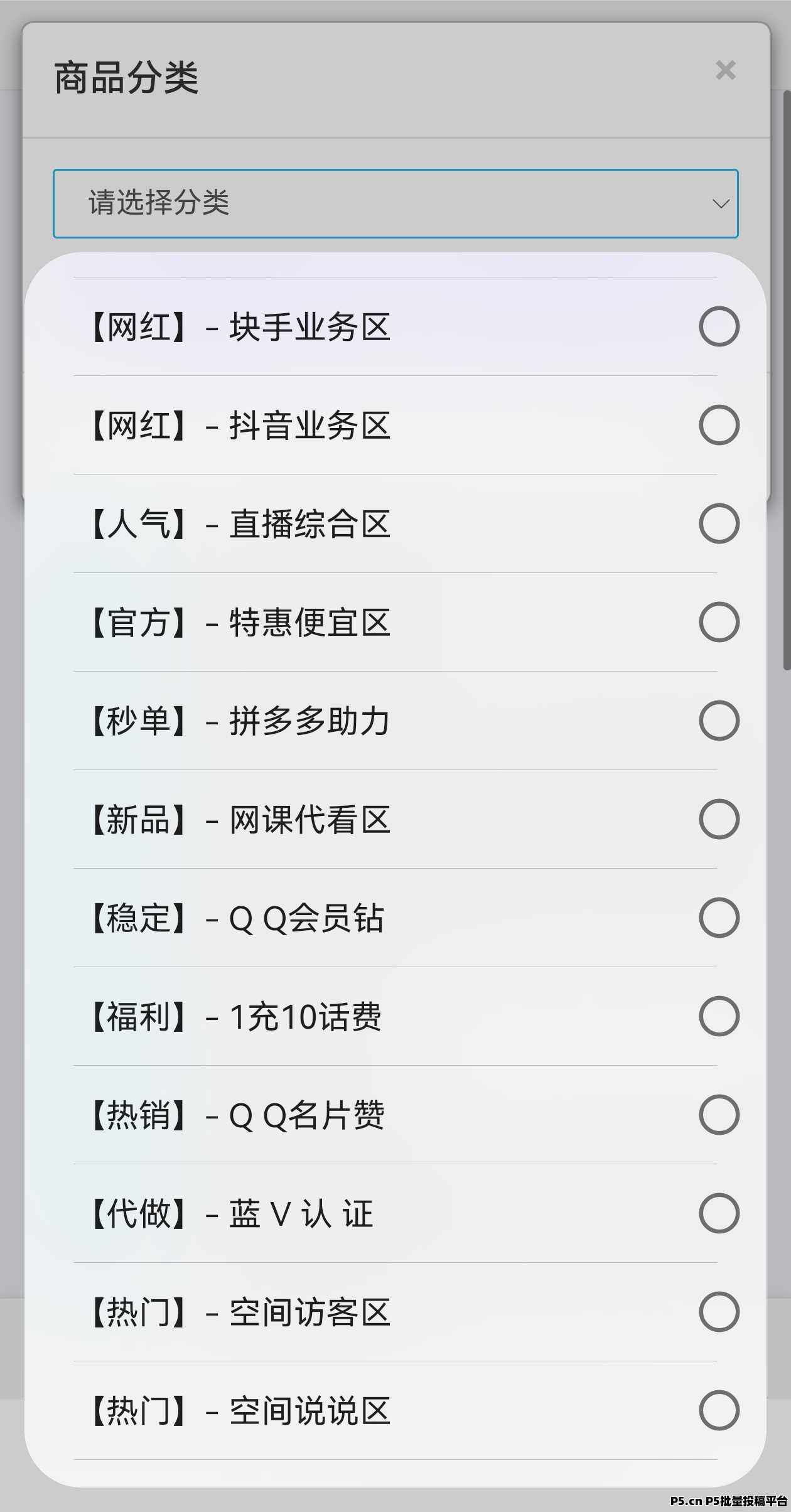Select 【新品】- 网课代看区
Image resolution: width=791 pixels, height=1512 pixels.
pyautogui.click(x=395, y=819)
